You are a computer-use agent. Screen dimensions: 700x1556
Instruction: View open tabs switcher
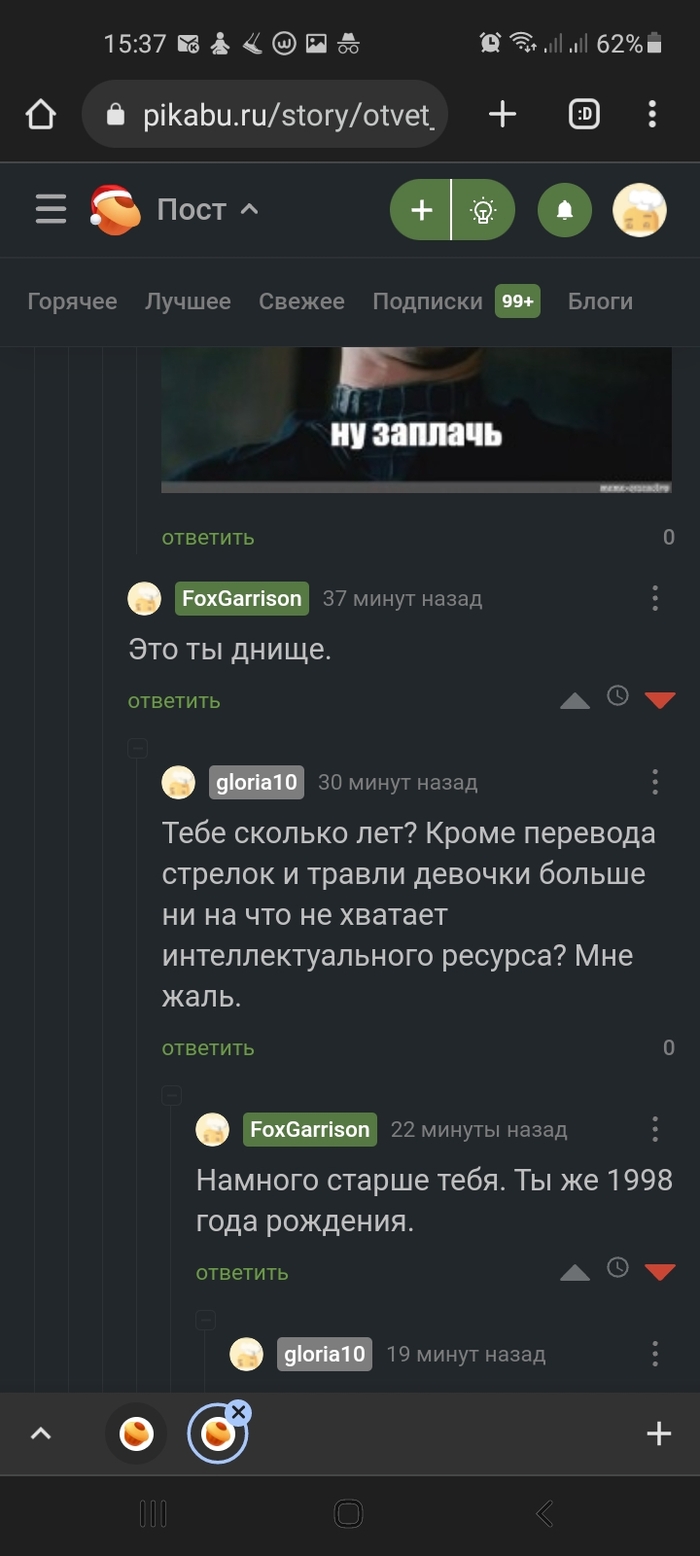click(584, 115)
